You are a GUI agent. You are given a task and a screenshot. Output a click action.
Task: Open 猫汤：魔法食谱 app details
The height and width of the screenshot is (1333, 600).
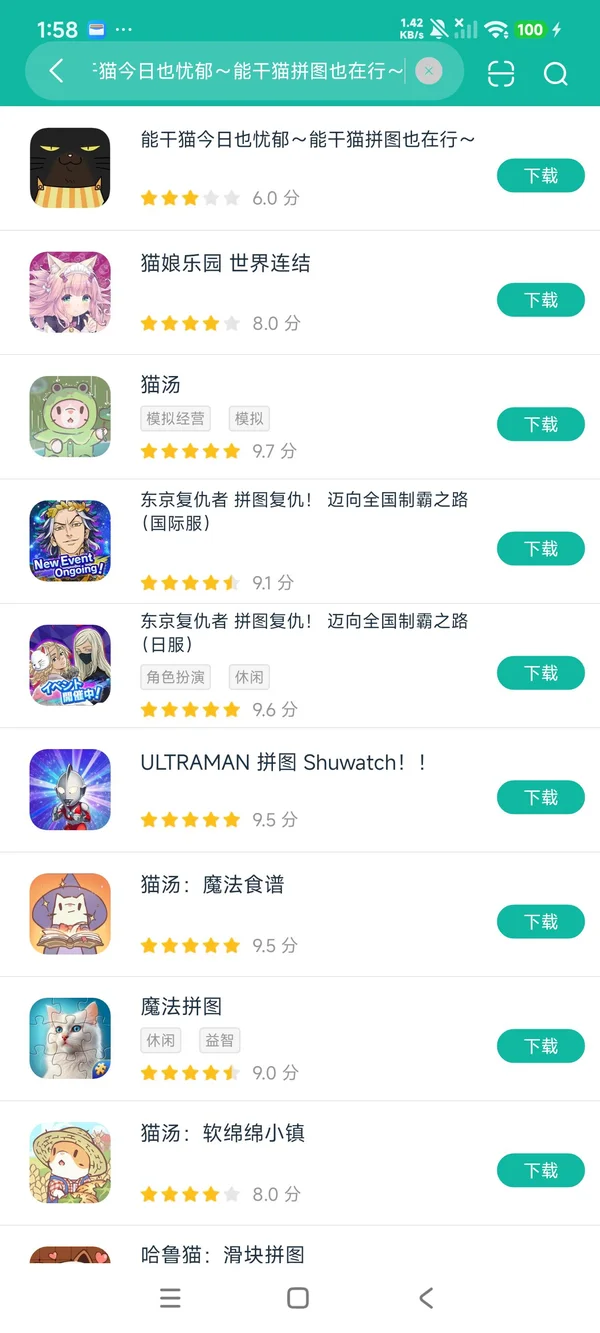[x=212, y=885]
